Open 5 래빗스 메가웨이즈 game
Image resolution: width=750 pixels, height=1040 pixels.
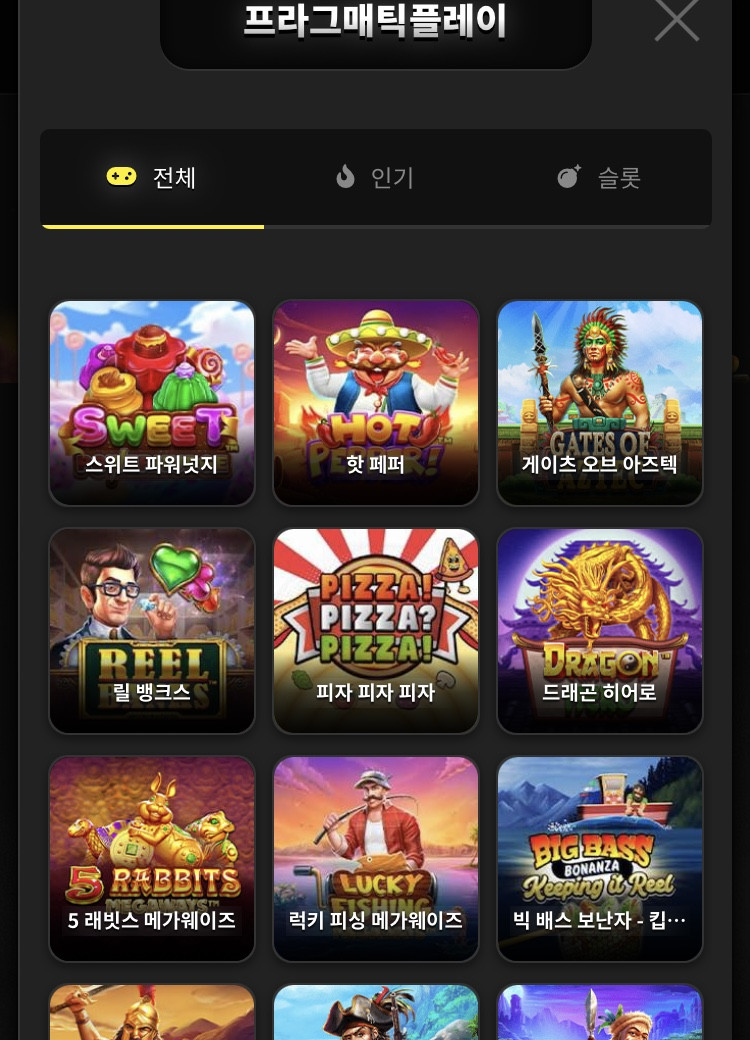tap(152, 859)
